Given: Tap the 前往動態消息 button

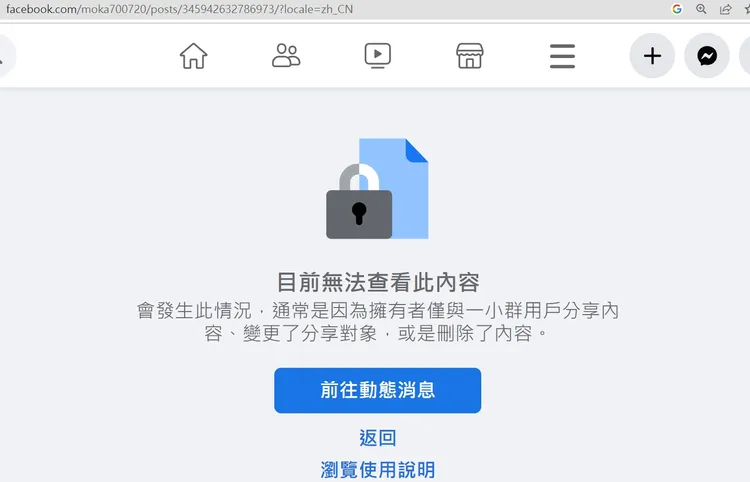Looking at the screenshot, I should tap(378, 390).
